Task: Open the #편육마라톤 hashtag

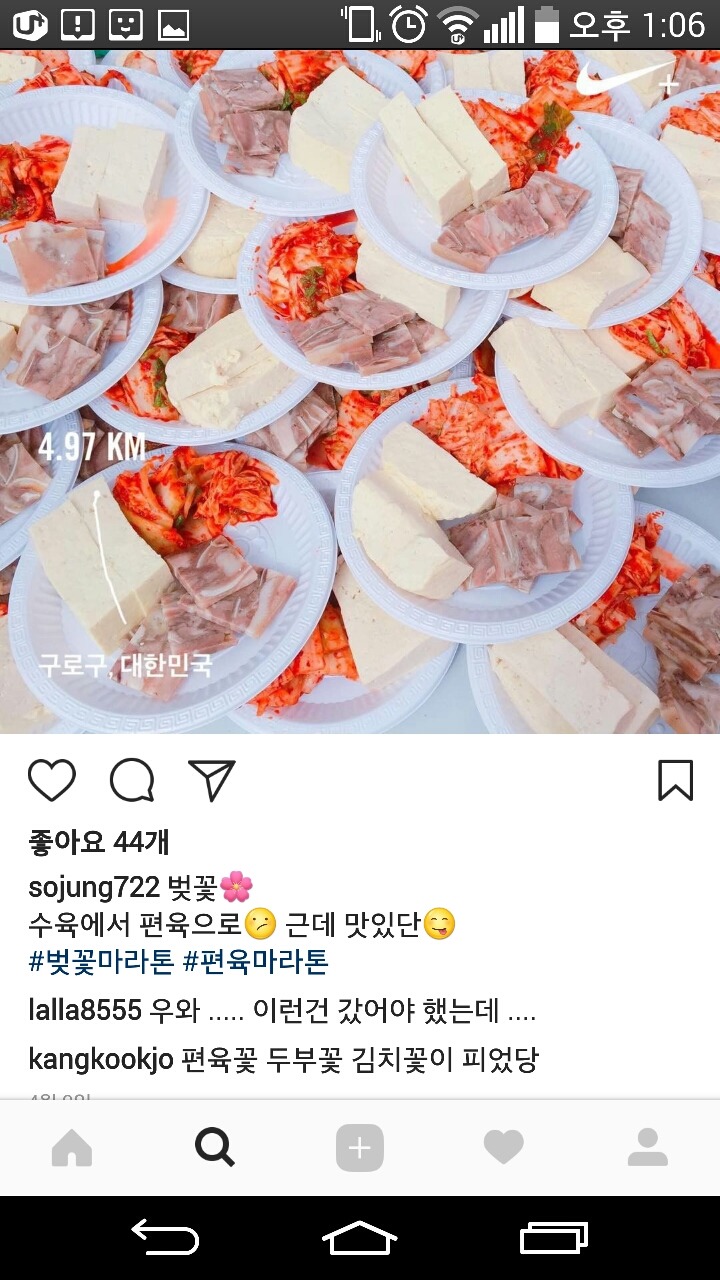Action: (256, 963)
